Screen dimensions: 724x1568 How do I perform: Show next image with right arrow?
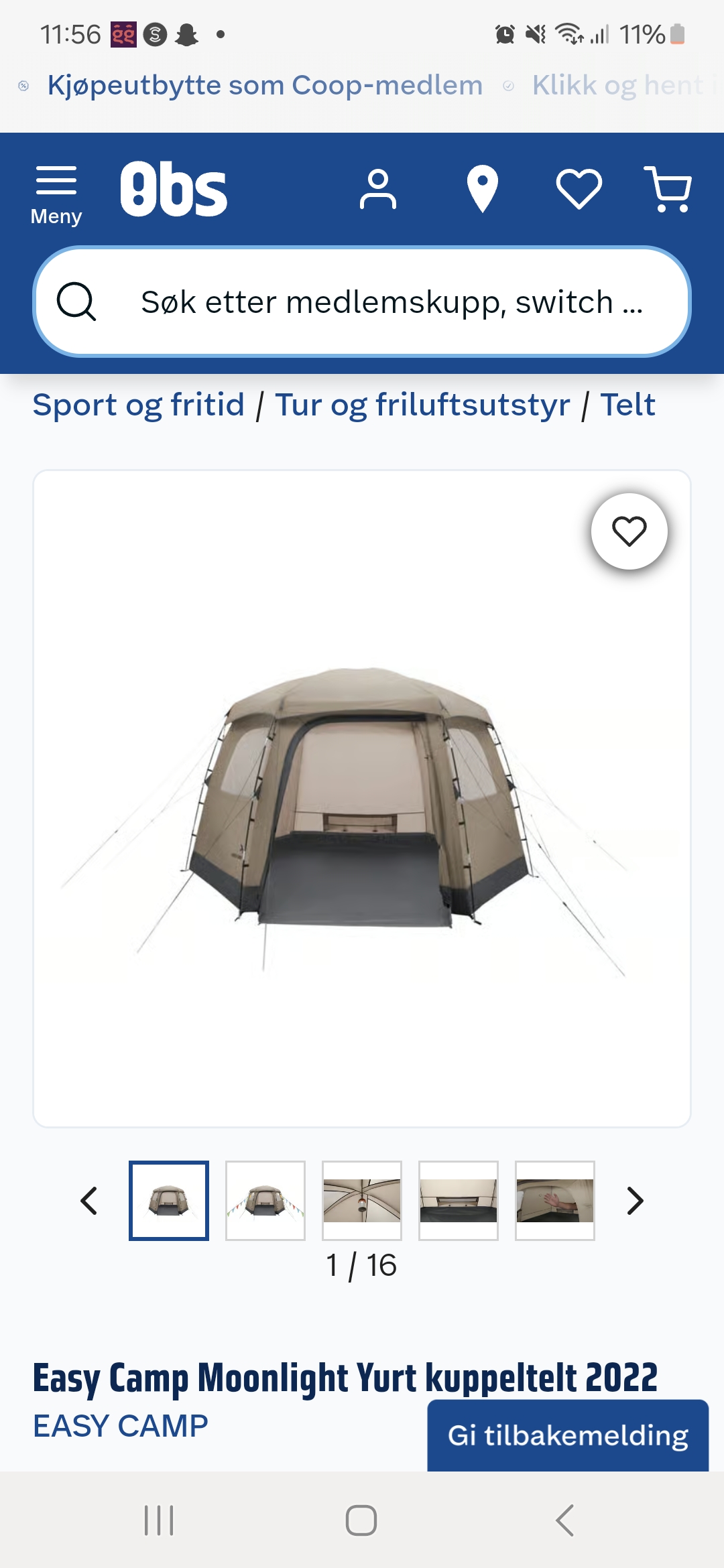[x=635, y=1201]
